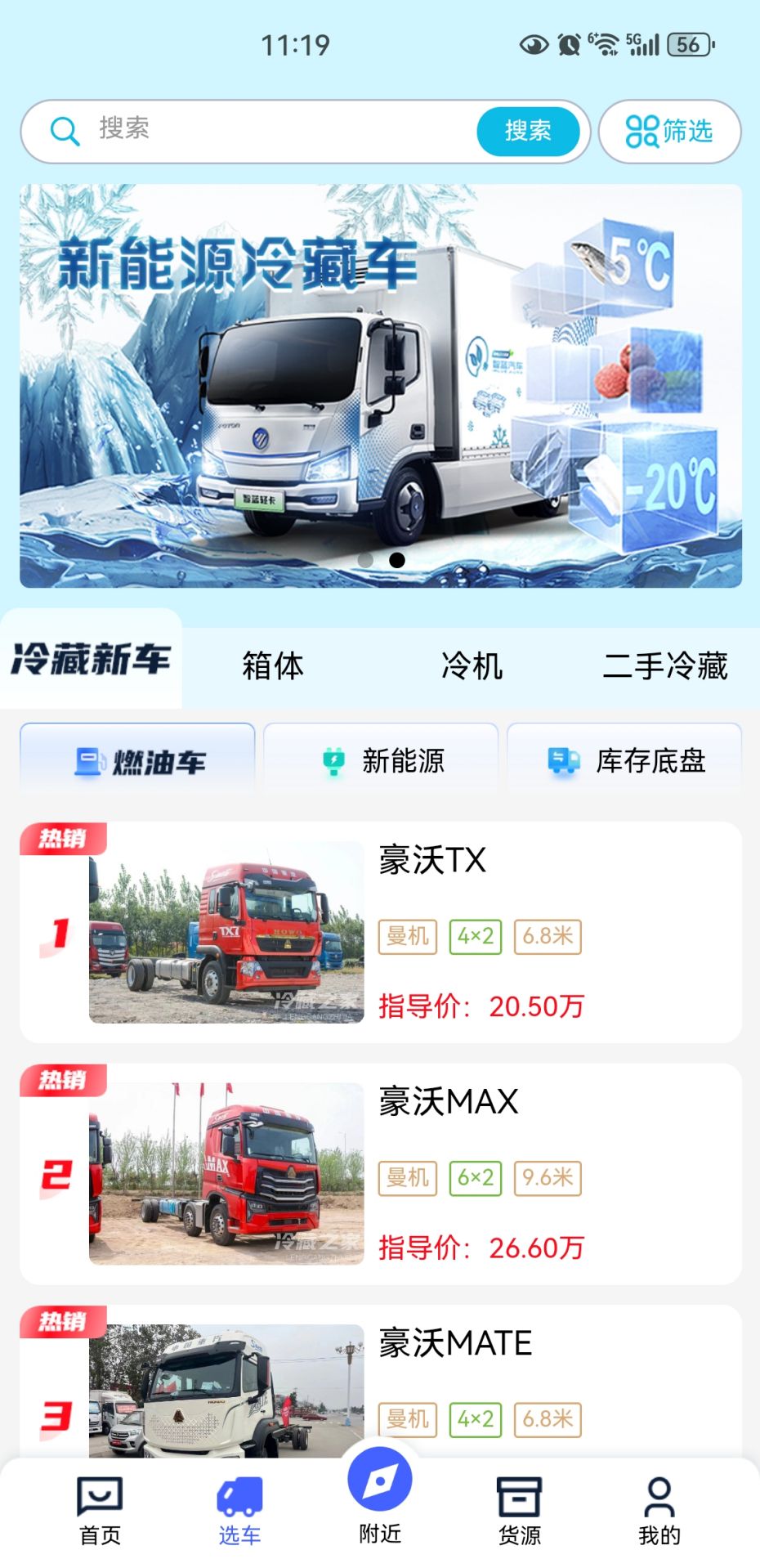The image size is (760, 1568).
Task: Switch to the 二手冷藏 tab
Action: click(664, 665)
